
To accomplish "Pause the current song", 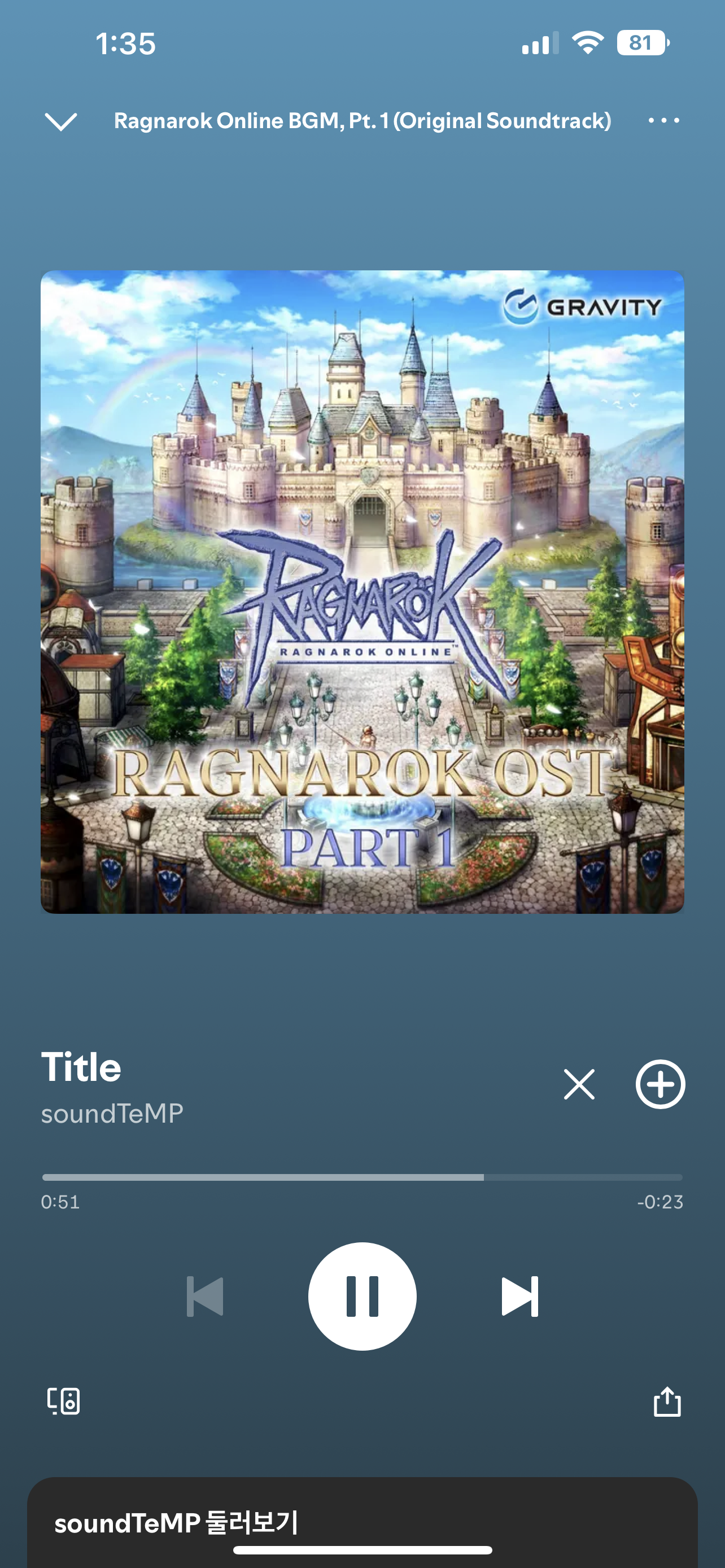I will 362,1297.
